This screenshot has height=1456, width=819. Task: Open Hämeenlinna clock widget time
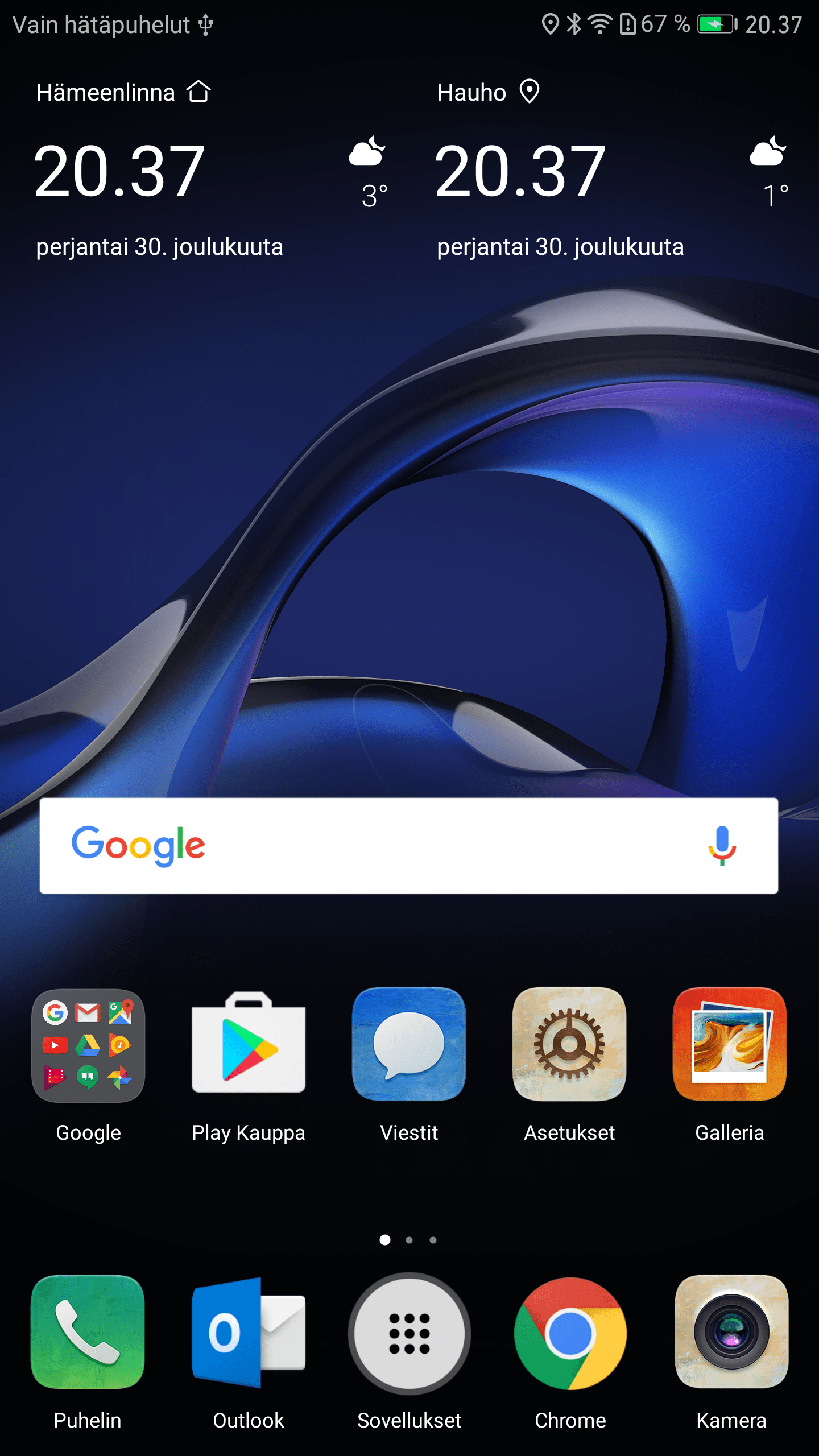click(x=119, y=171)
